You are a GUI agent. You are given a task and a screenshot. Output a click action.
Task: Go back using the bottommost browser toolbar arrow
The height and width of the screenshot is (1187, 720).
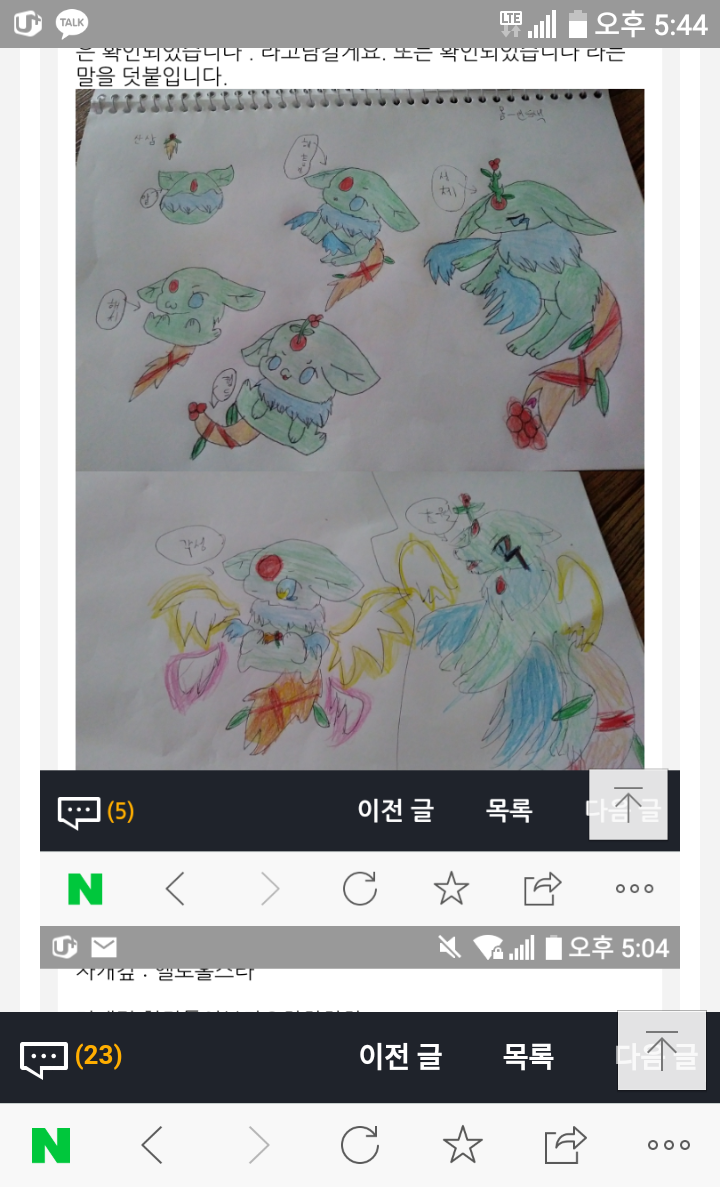coord(152,1145)
